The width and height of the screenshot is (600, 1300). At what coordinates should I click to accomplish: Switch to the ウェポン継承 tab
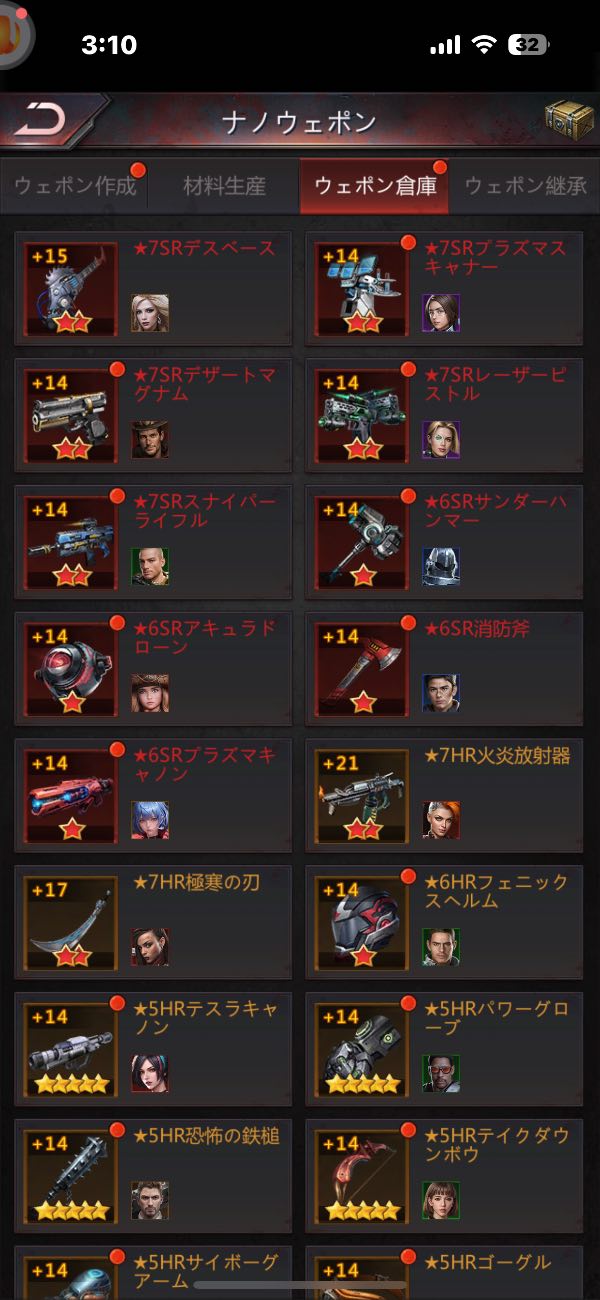(525, 186)
